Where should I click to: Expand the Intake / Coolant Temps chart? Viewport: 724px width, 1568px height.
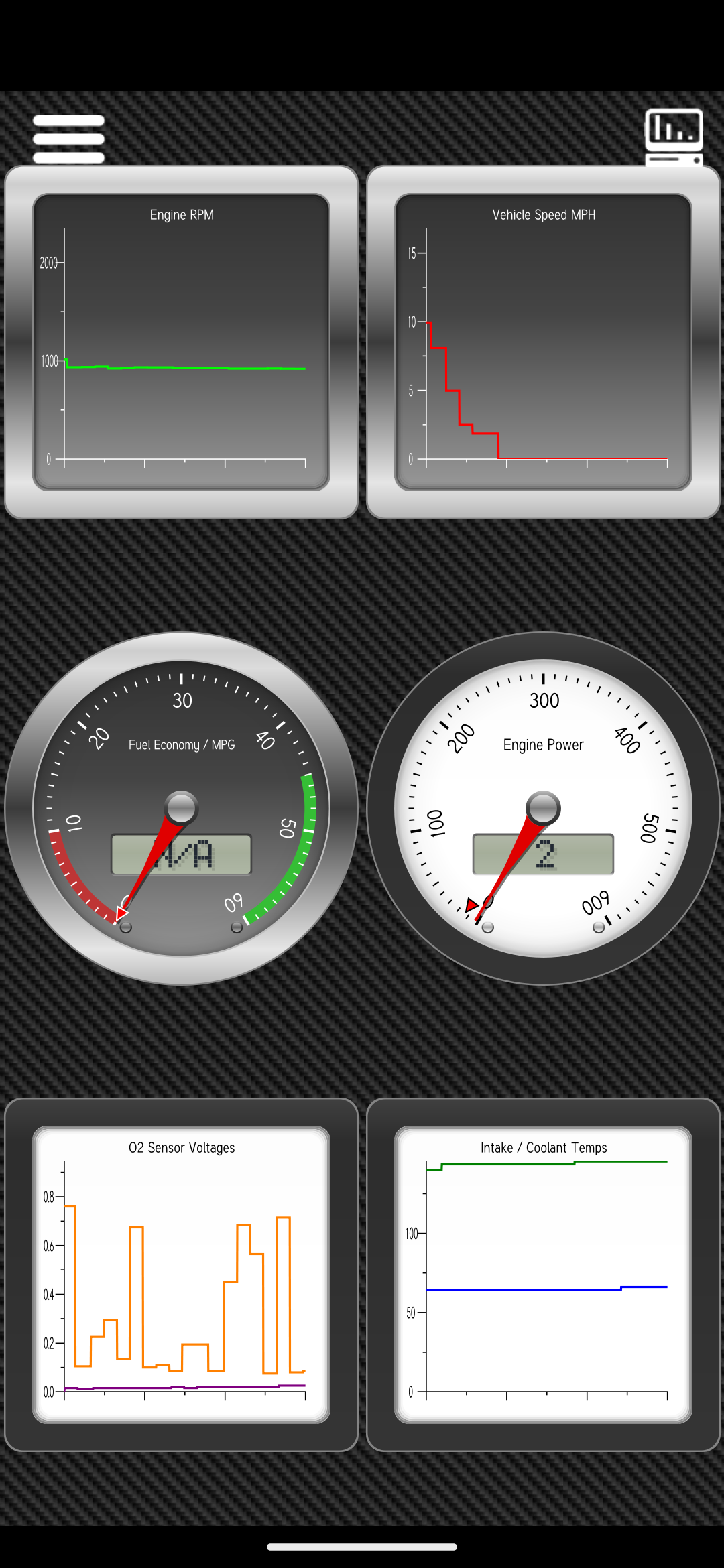(x=543, y=1273)
